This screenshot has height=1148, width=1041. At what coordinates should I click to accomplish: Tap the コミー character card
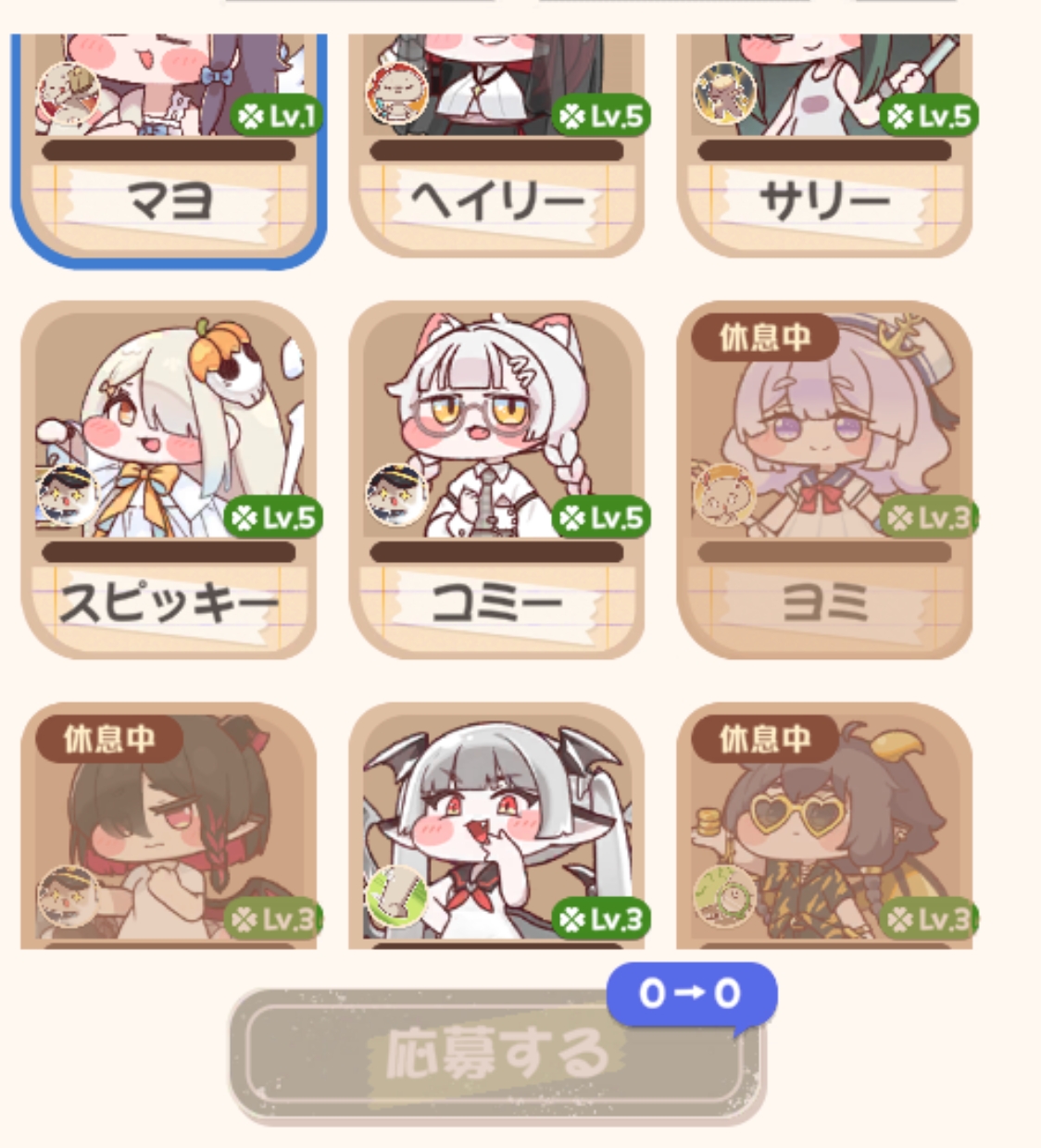click(x=496, y=477)
